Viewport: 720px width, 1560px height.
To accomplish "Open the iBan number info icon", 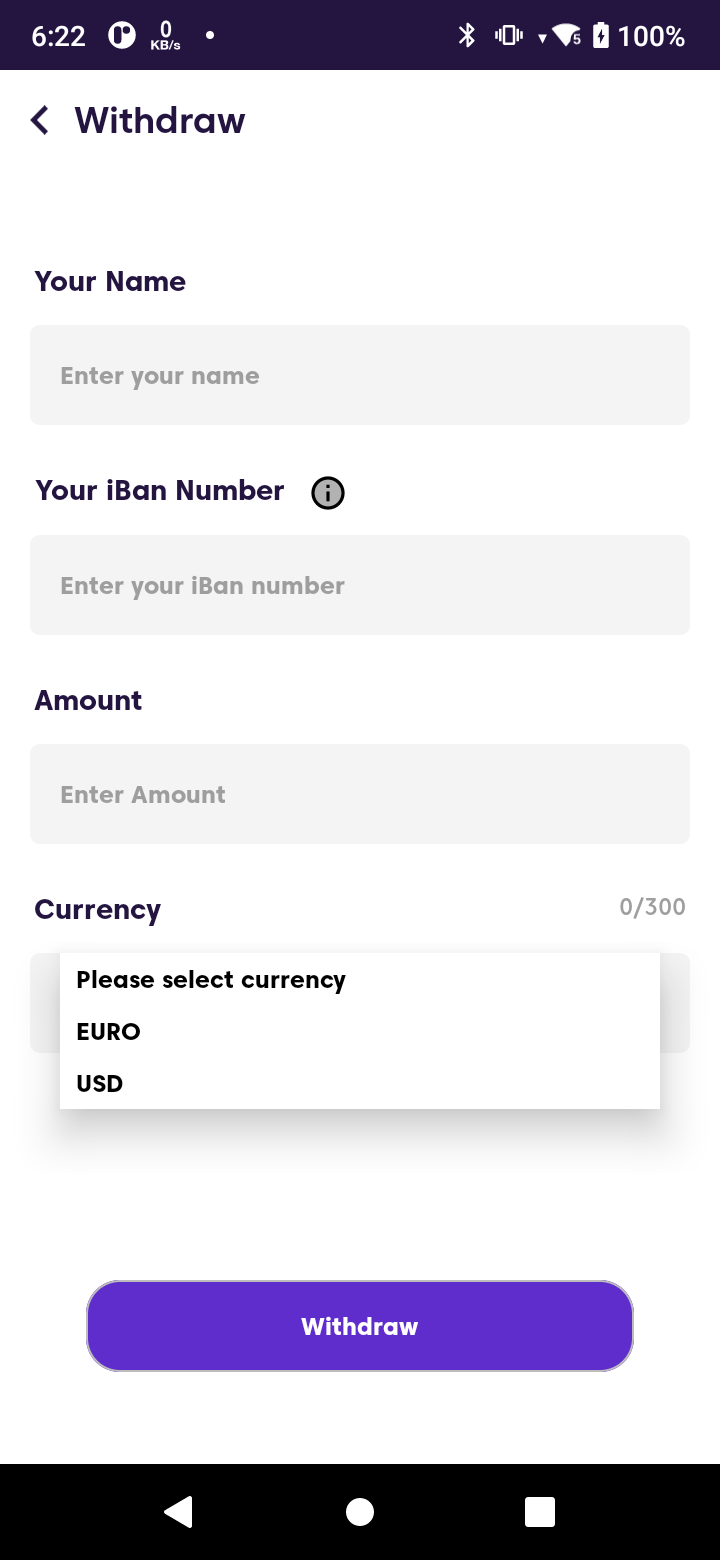I will [328, 493].
